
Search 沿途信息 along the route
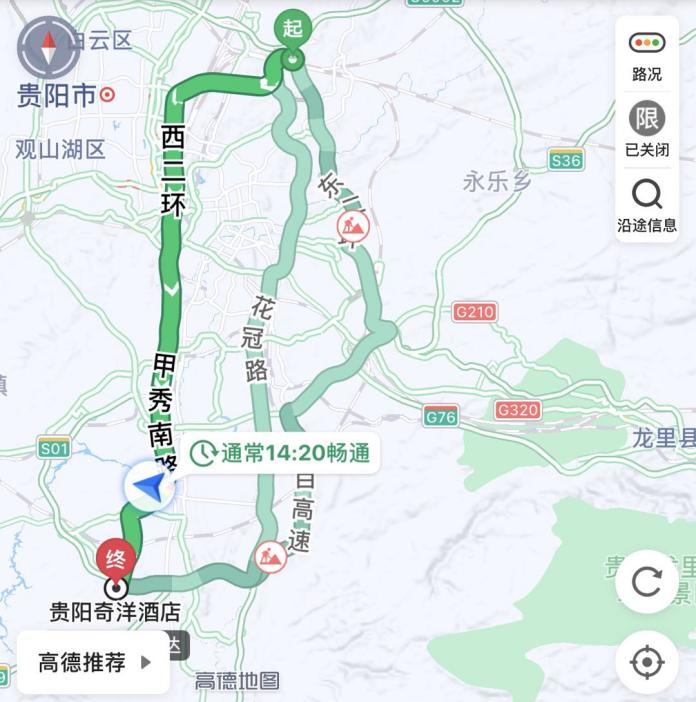pos(646,205)
